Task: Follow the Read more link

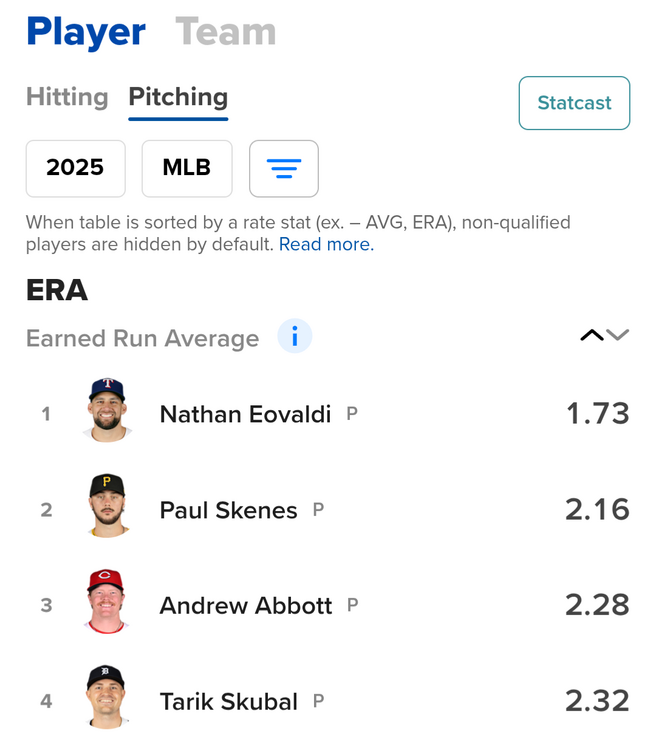Action: (326, 244)
